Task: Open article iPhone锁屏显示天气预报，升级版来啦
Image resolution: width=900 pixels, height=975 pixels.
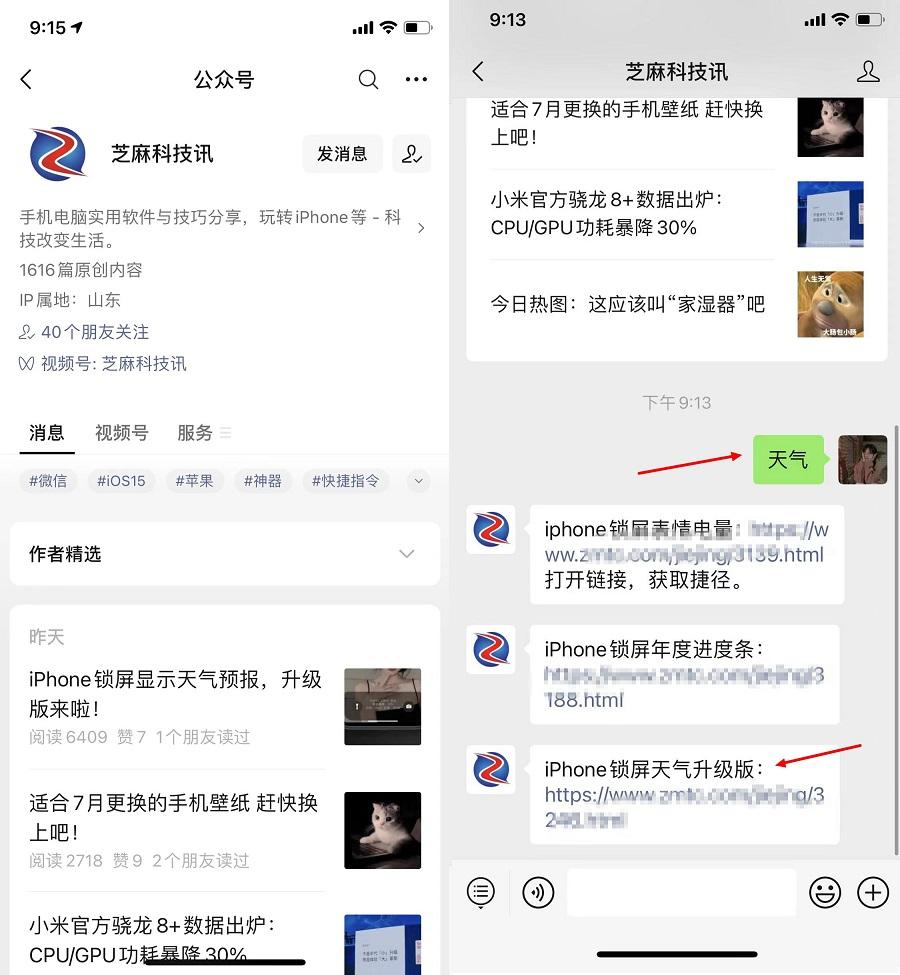Action: point(175,694)
